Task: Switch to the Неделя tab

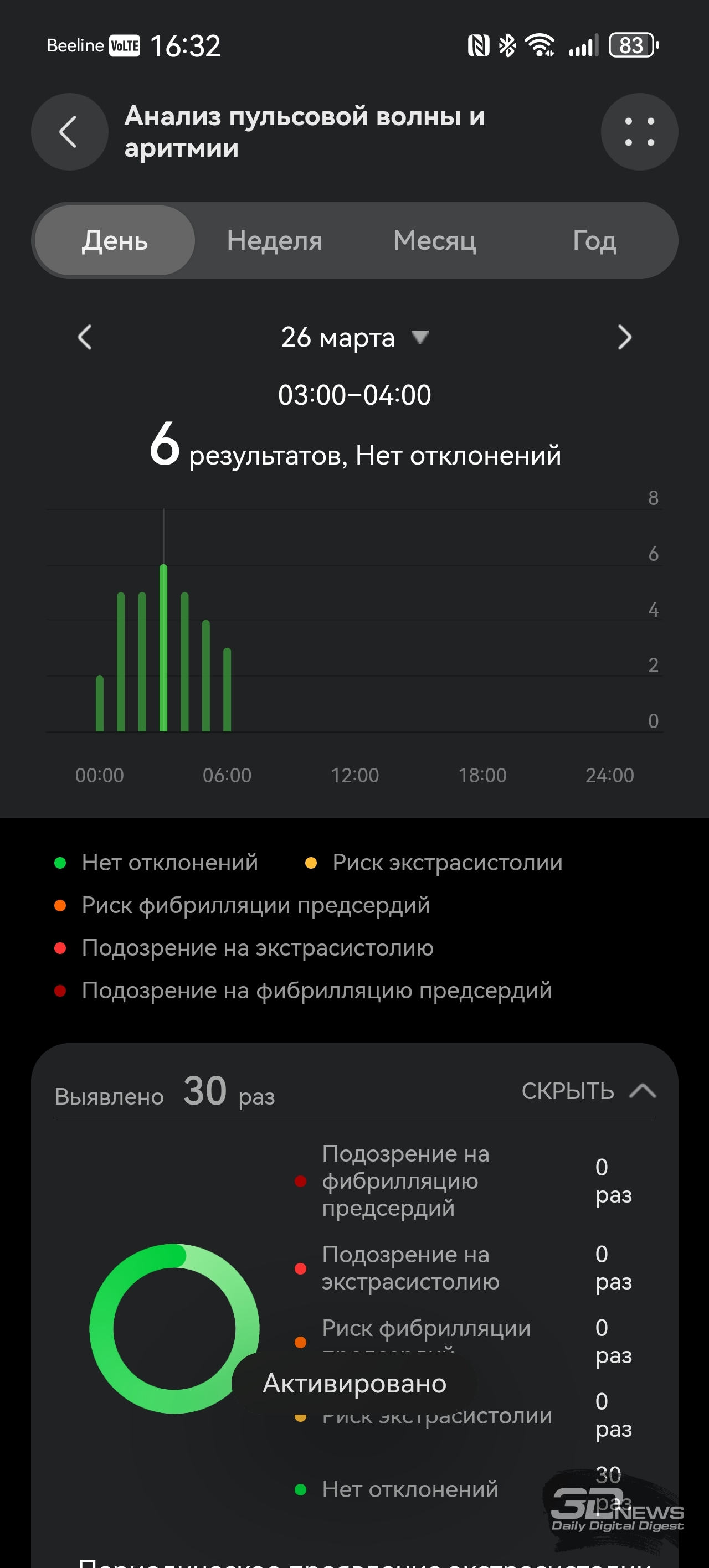Action: (275, 240)
